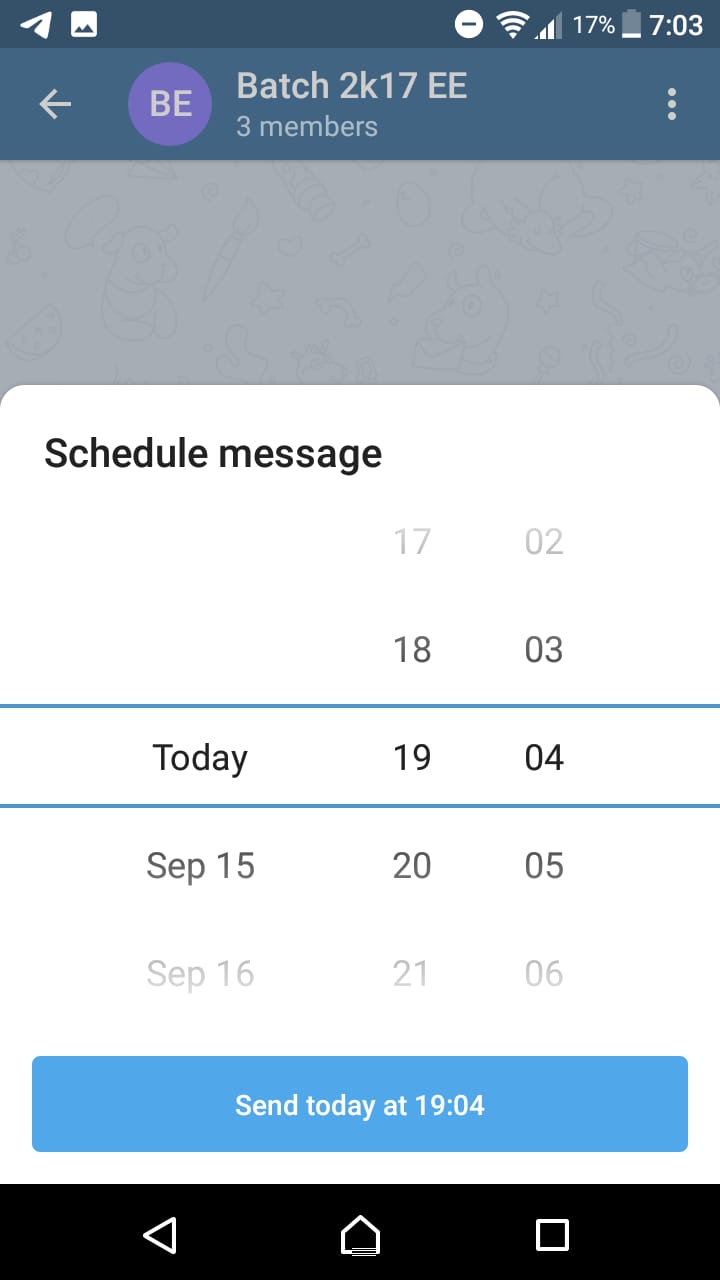Go back using the header arrow

tap(55, 104)
